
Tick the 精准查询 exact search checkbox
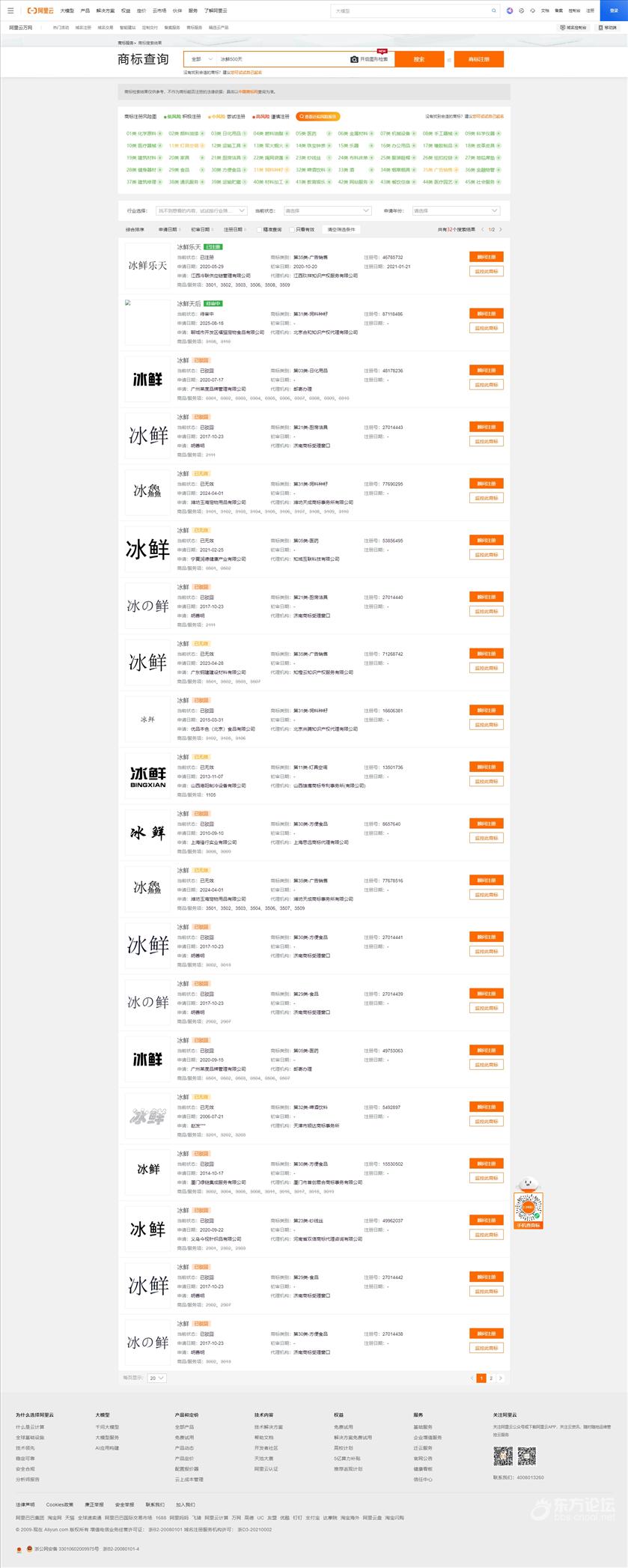click(259, 230)
